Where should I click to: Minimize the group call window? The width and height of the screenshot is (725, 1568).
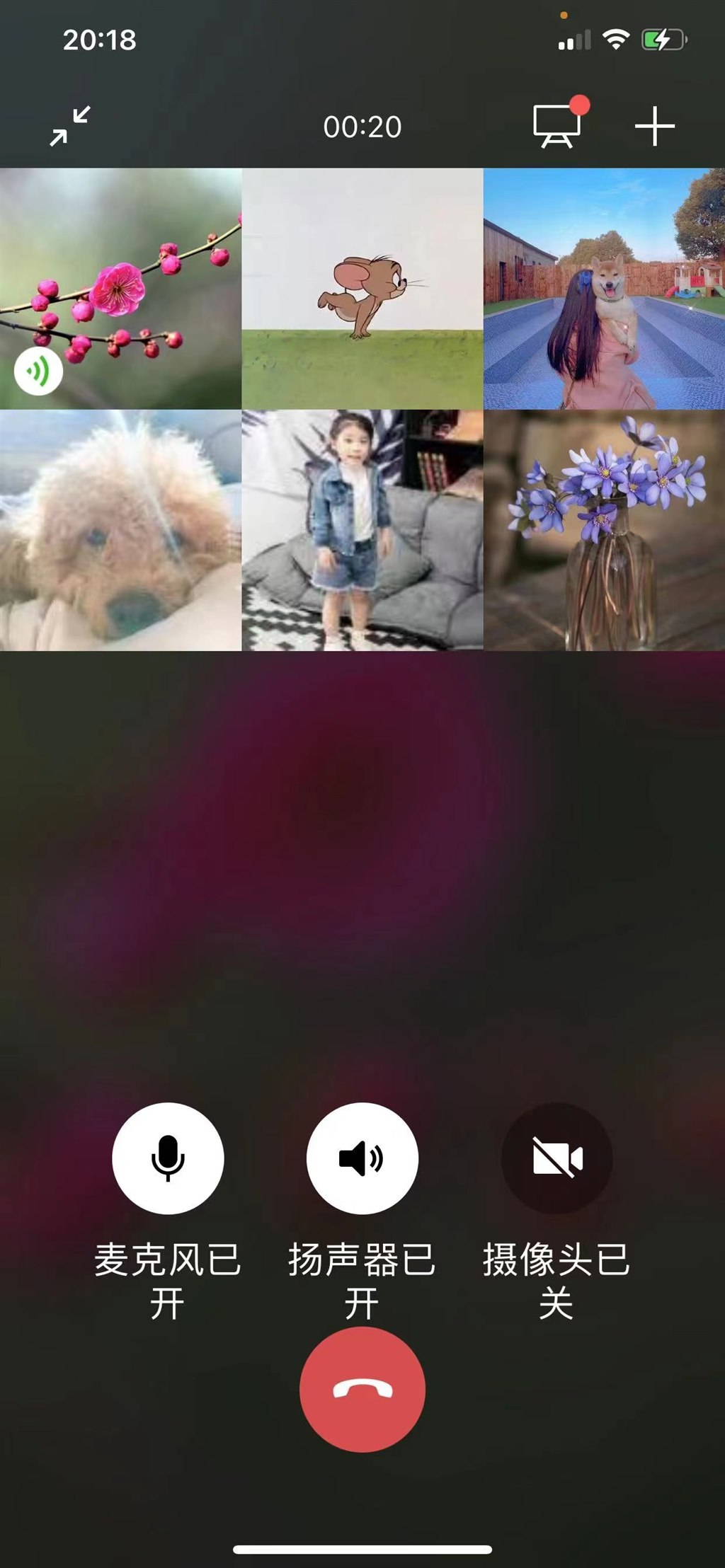coord(69,126)
